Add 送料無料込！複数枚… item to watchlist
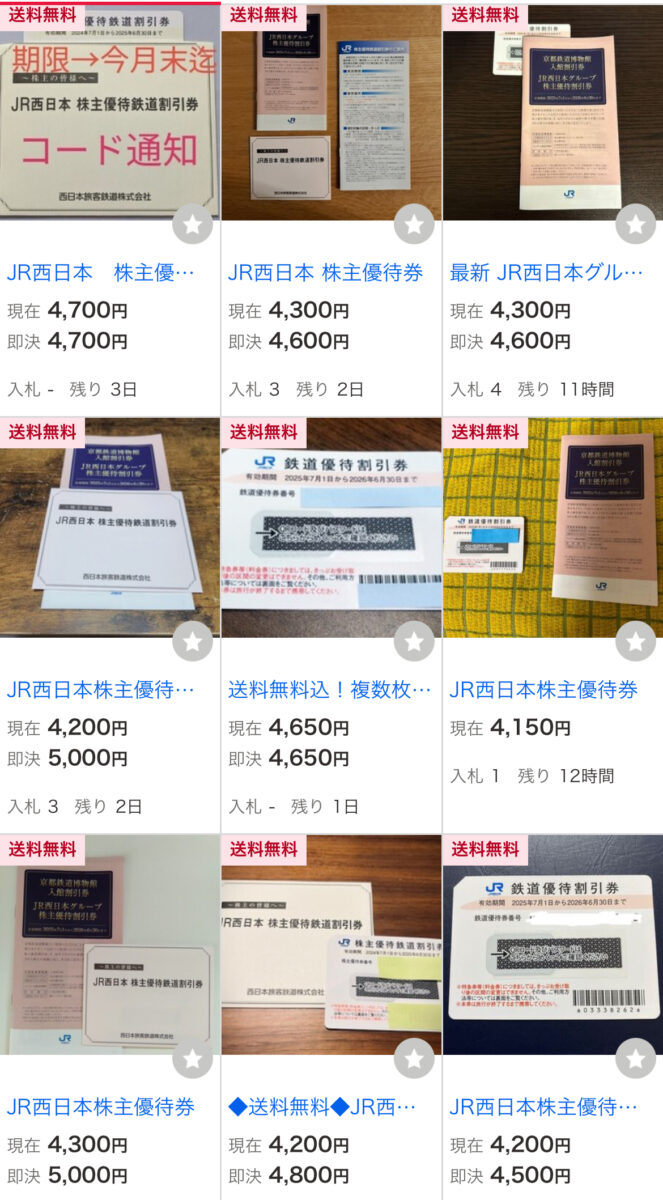663x1200 pixels. pos(414,642)
